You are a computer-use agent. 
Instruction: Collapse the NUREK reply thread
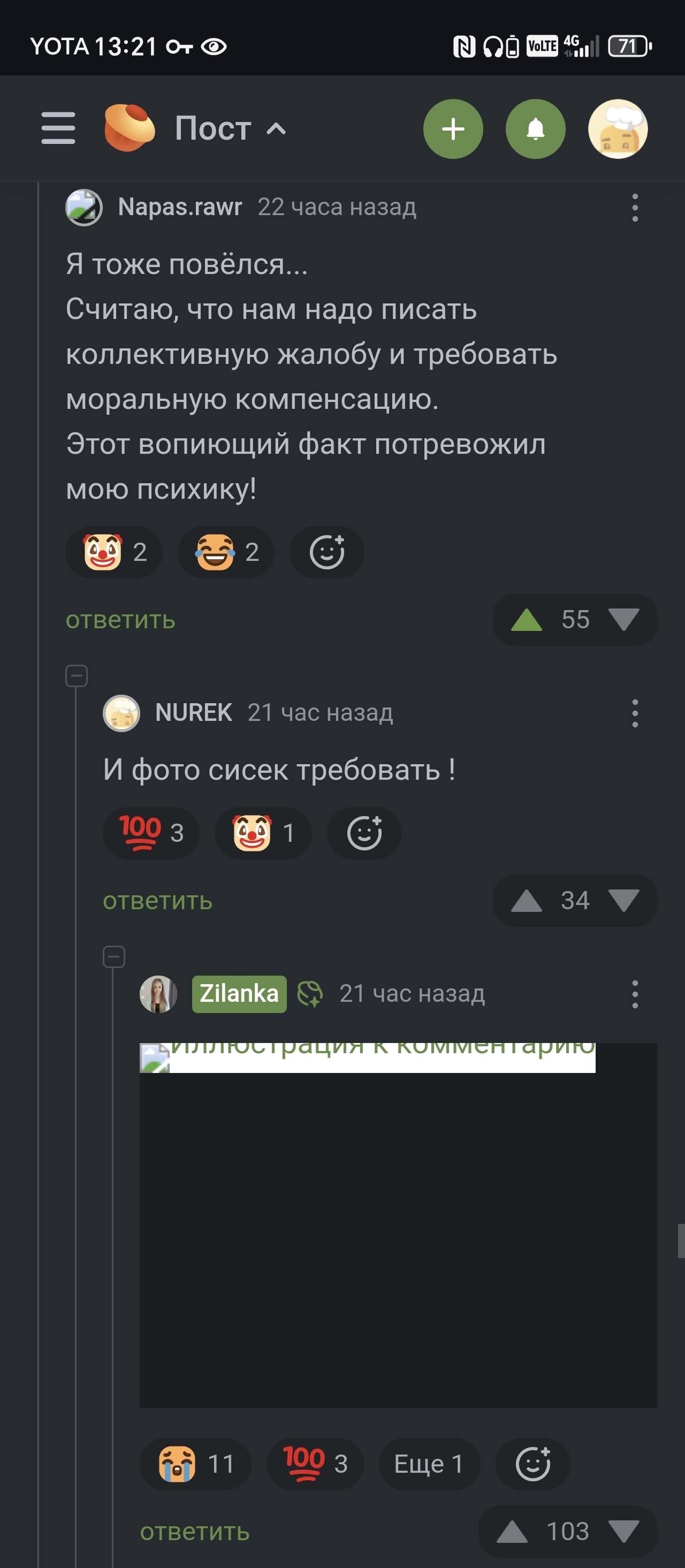[x=77, y=676]
